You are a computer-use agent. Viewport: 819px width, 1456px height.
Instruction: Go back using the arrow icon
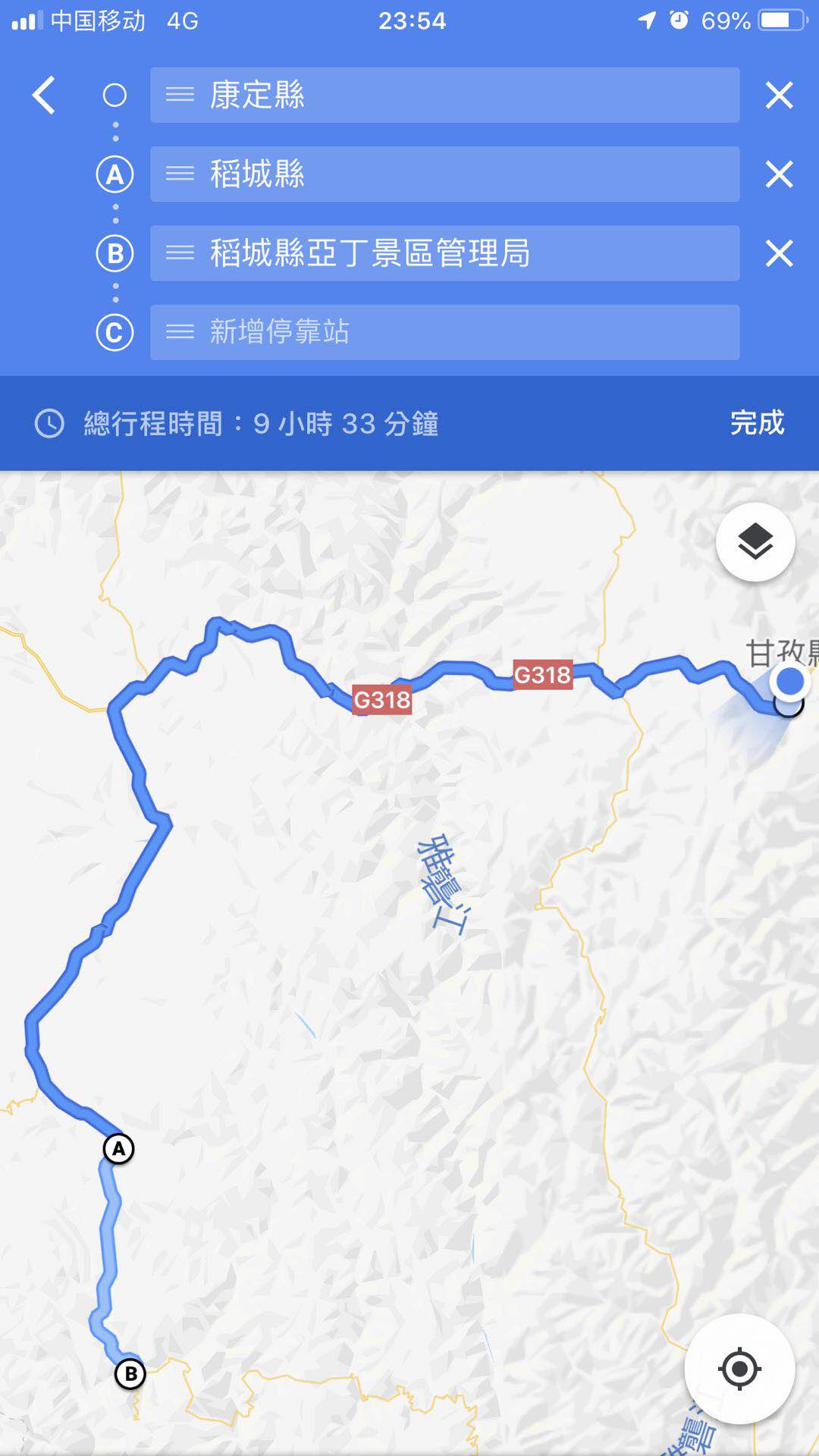pyautogui.click(x=44, y=96)
